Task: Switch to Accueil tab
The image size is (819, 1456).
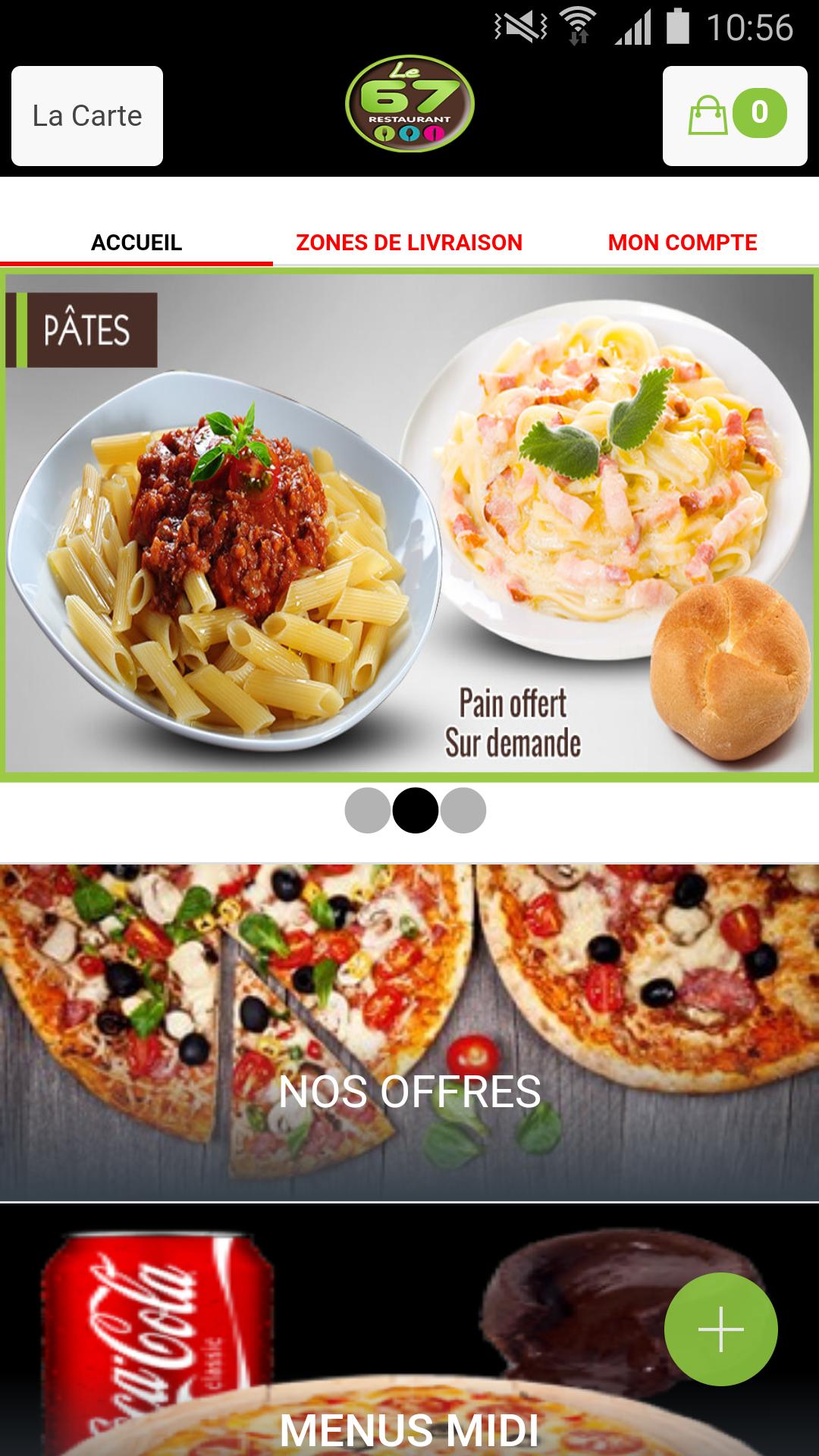Action: (x=136, y=243)
